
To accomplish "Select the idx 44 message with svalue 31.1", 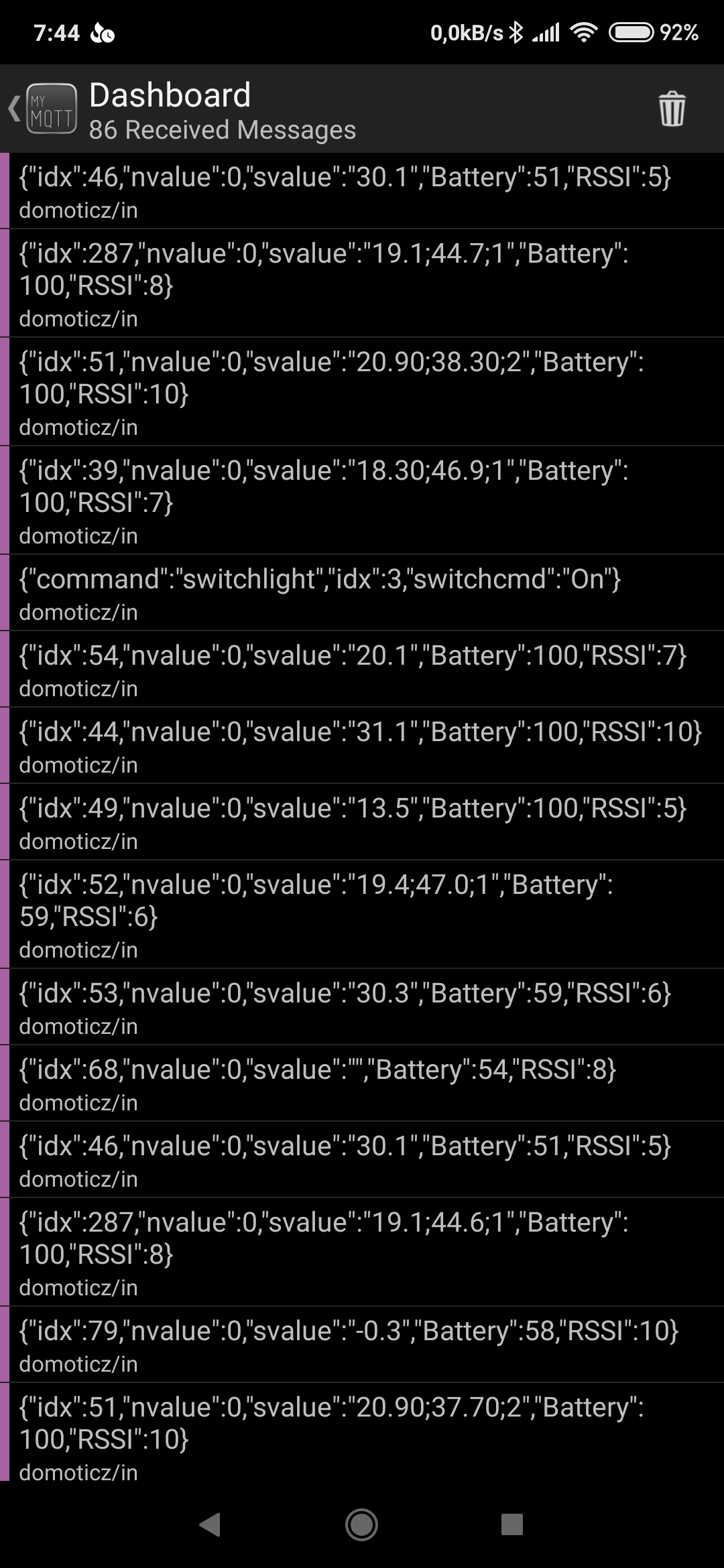I will point(362,745).
